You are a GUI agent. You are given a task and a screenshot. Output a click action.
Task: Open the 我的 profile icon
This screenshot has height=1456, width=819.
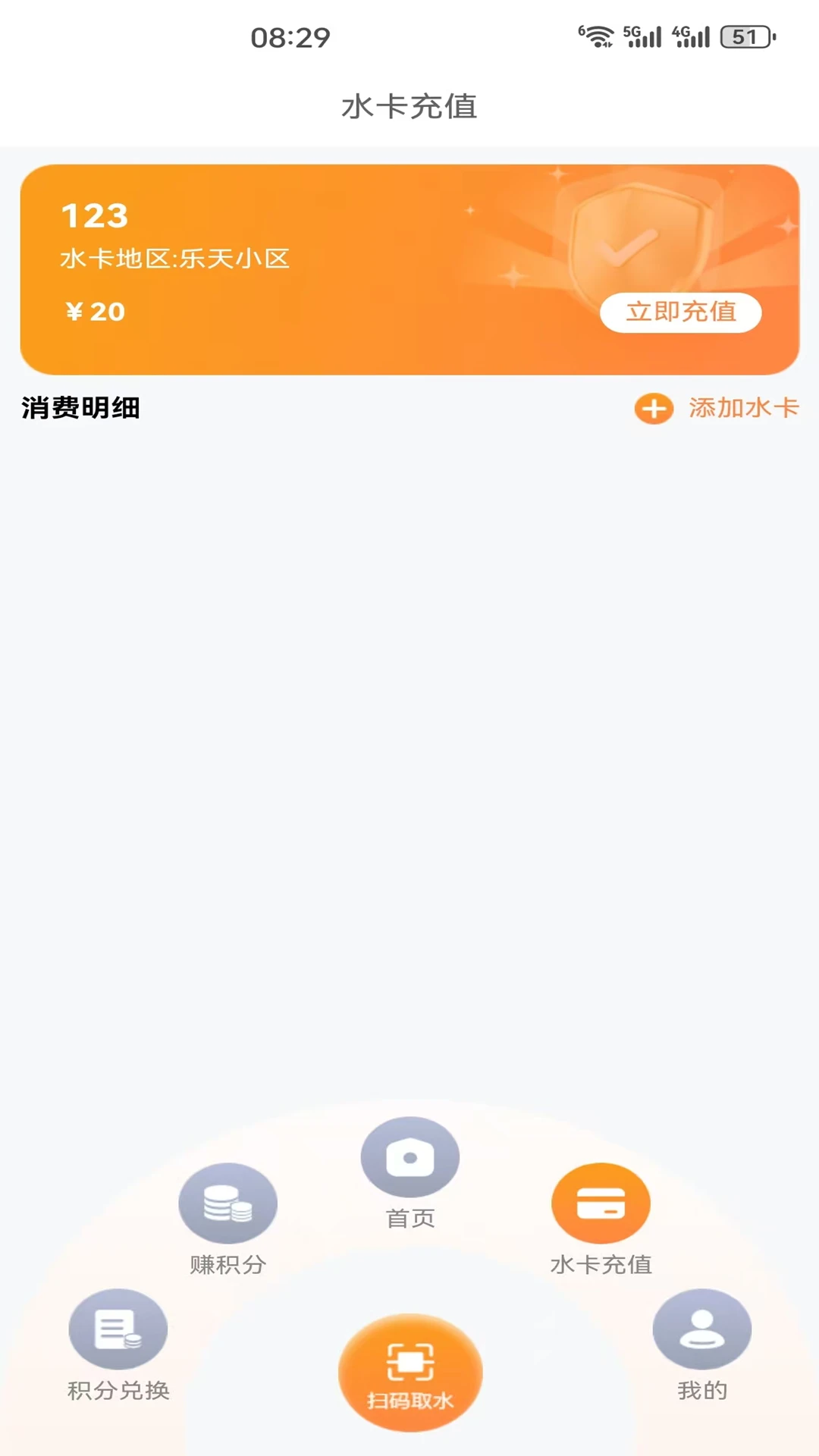tap(701, 1329)
